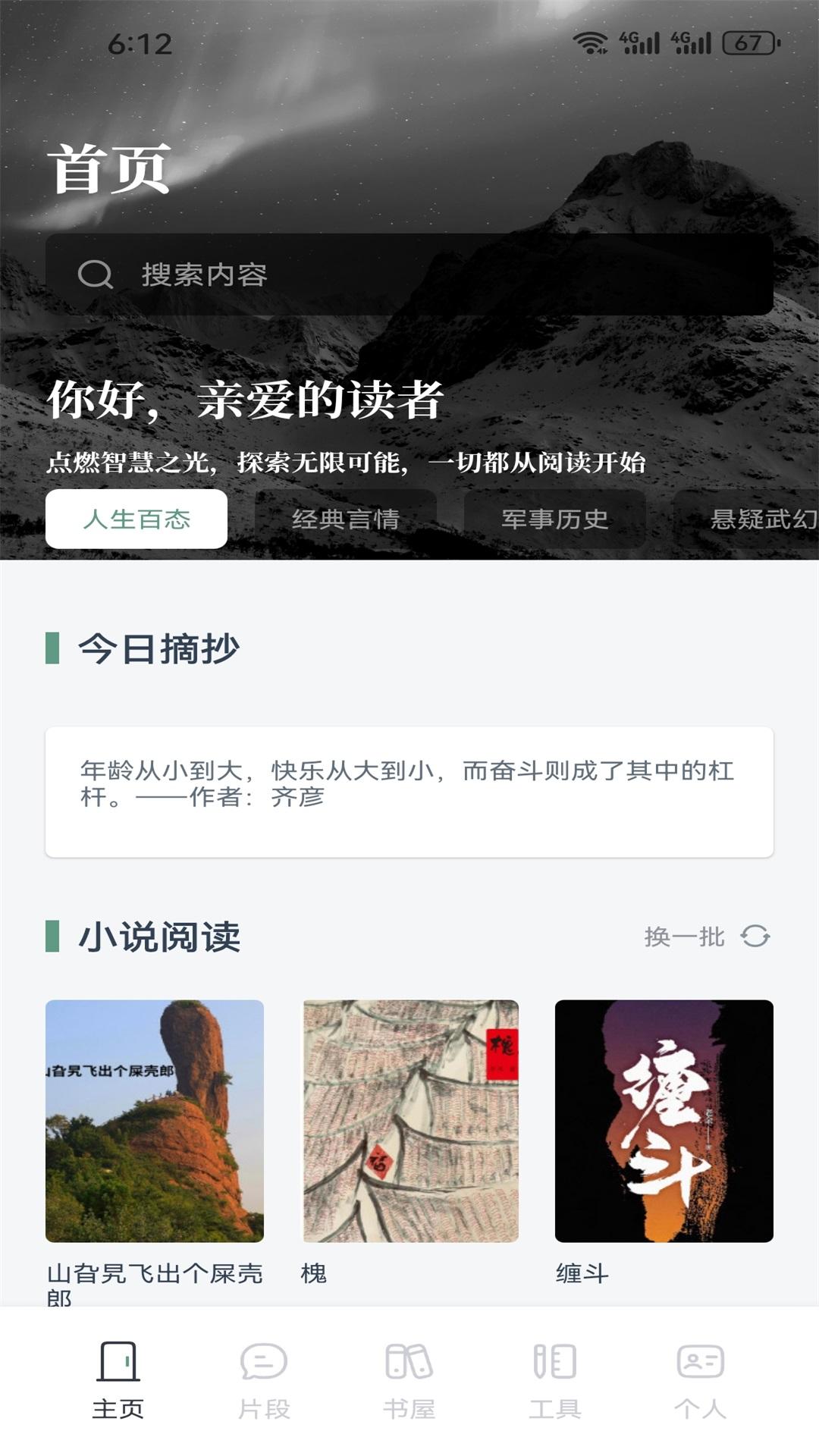Enable the 军事历史 category filter
The image size is (819, 1456).
pyautogui.click(x=554, y=520)
